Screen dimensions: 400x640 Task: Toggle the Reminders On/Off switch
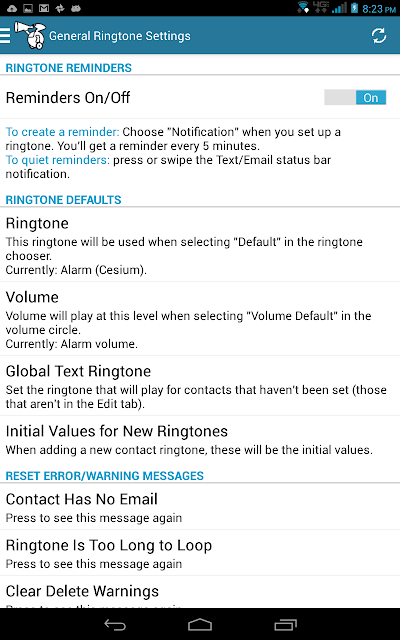click(x=355, y=98)
